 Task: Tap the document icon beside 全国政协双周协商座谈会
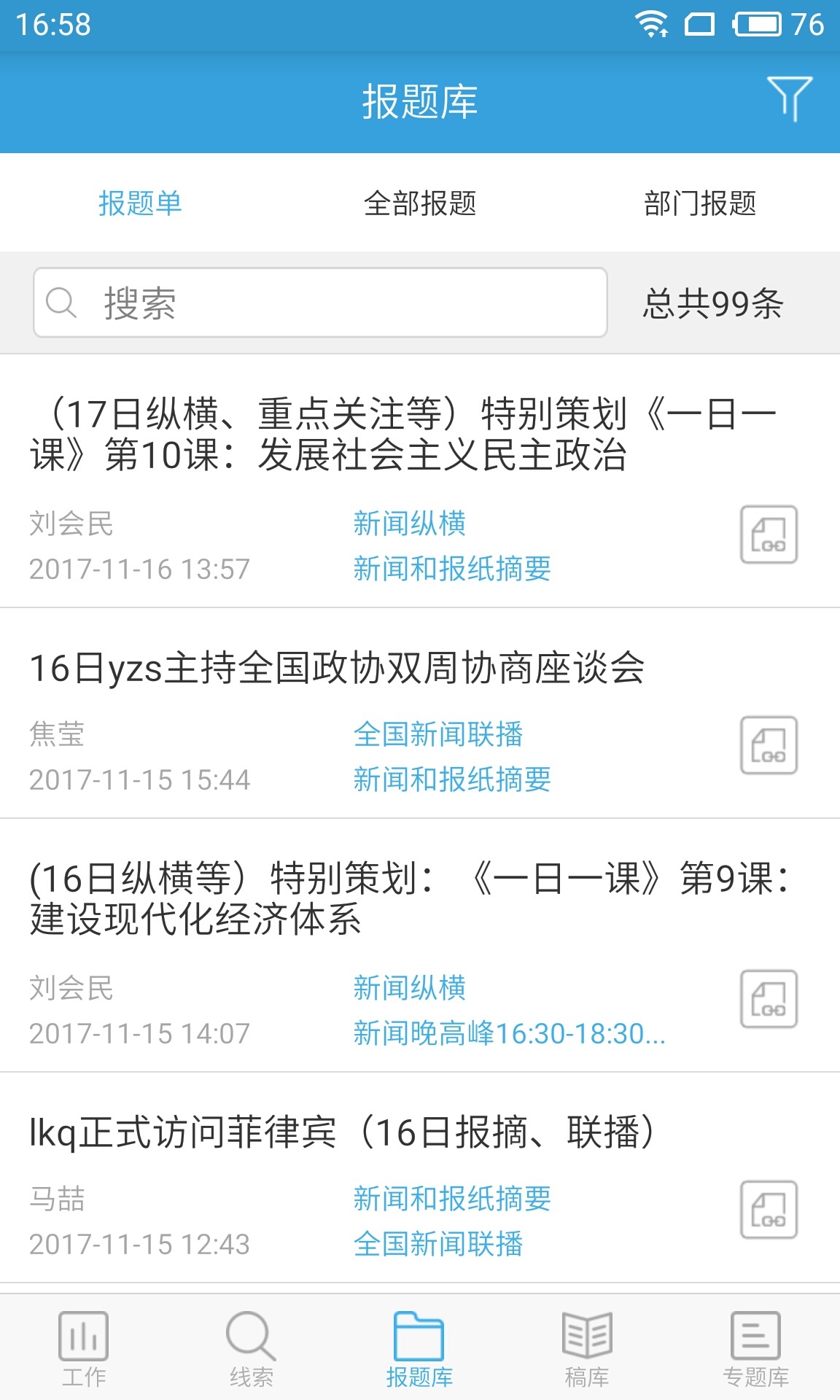click(769, 745)
